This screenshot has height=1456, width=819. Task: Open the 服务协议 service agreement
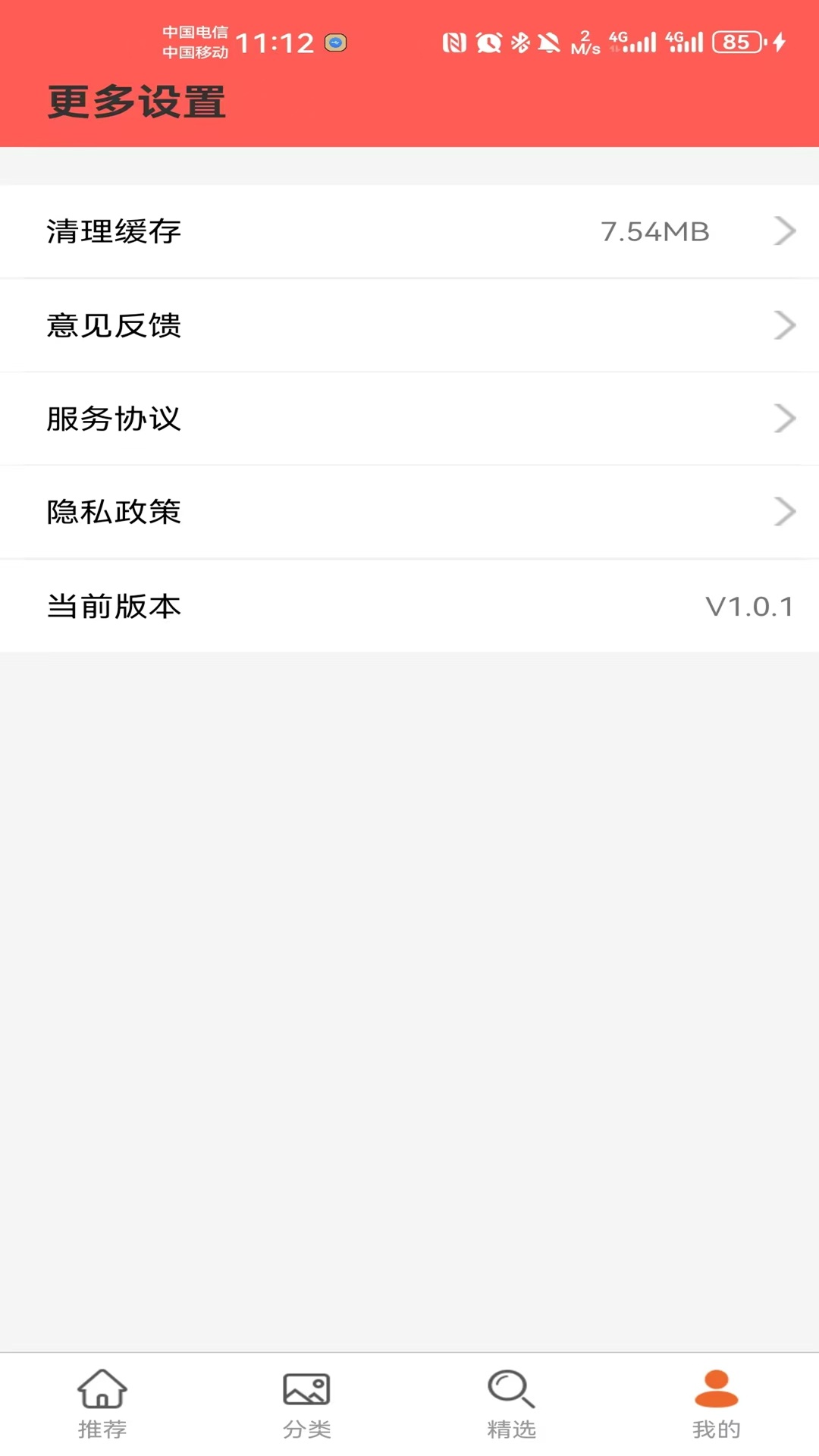coord(409,418)
